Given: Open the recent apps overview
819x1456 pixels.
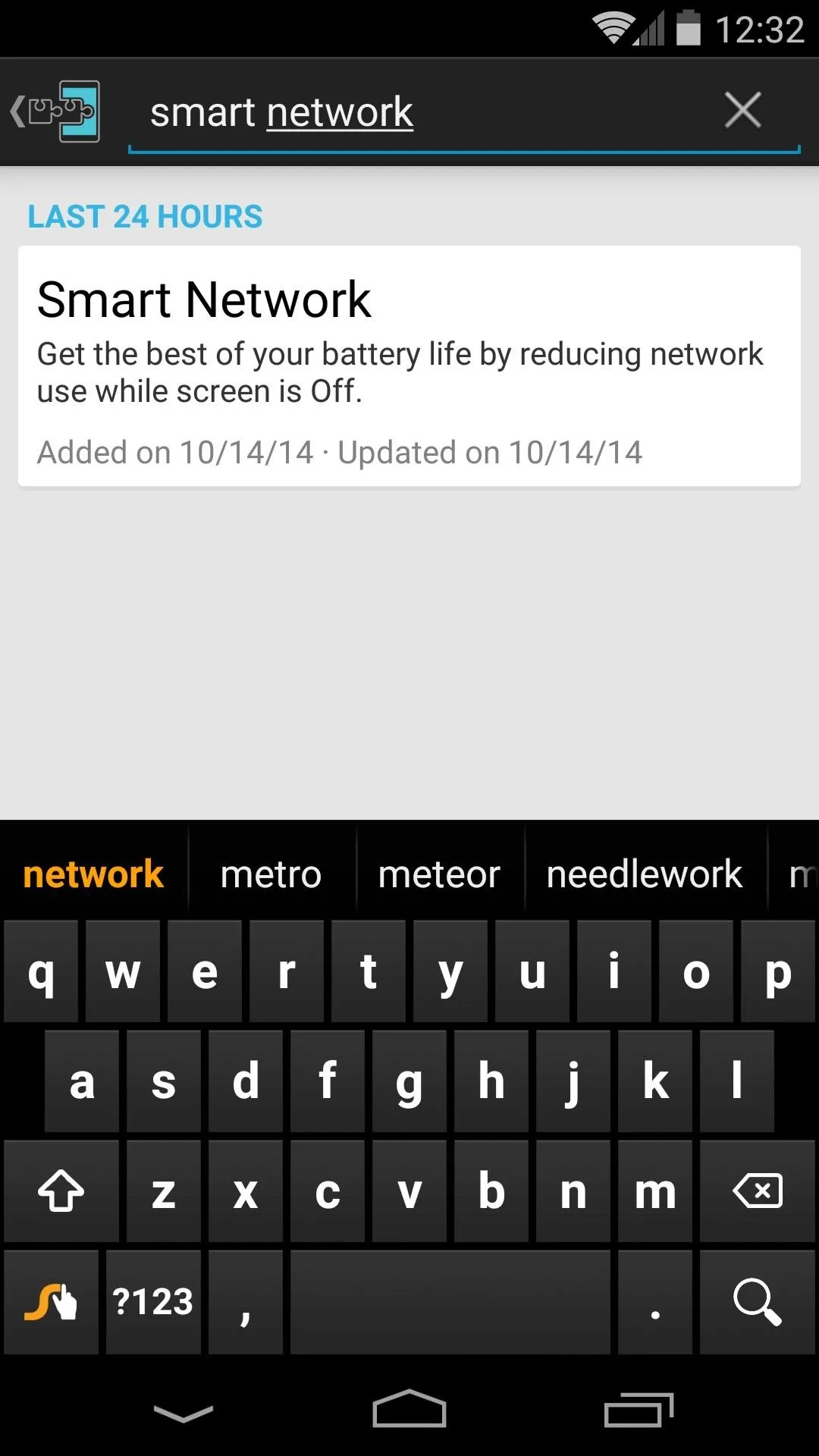Looking at the screenshot, I should [x=639, y=1410].
